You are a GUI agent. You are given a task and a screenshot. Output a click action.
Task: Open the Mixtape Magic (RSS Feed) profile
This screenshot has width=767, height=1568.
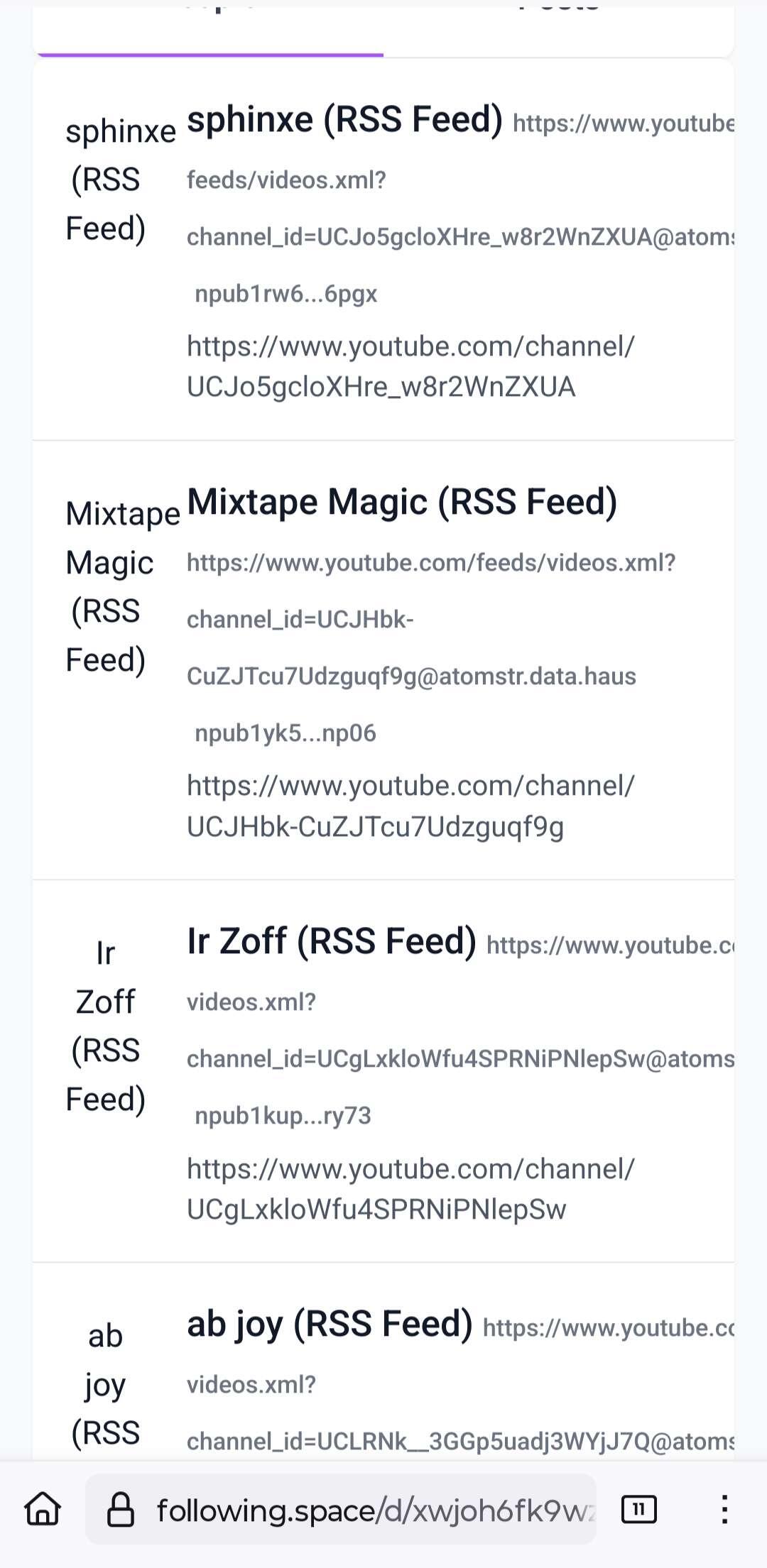tap(402, 502)
